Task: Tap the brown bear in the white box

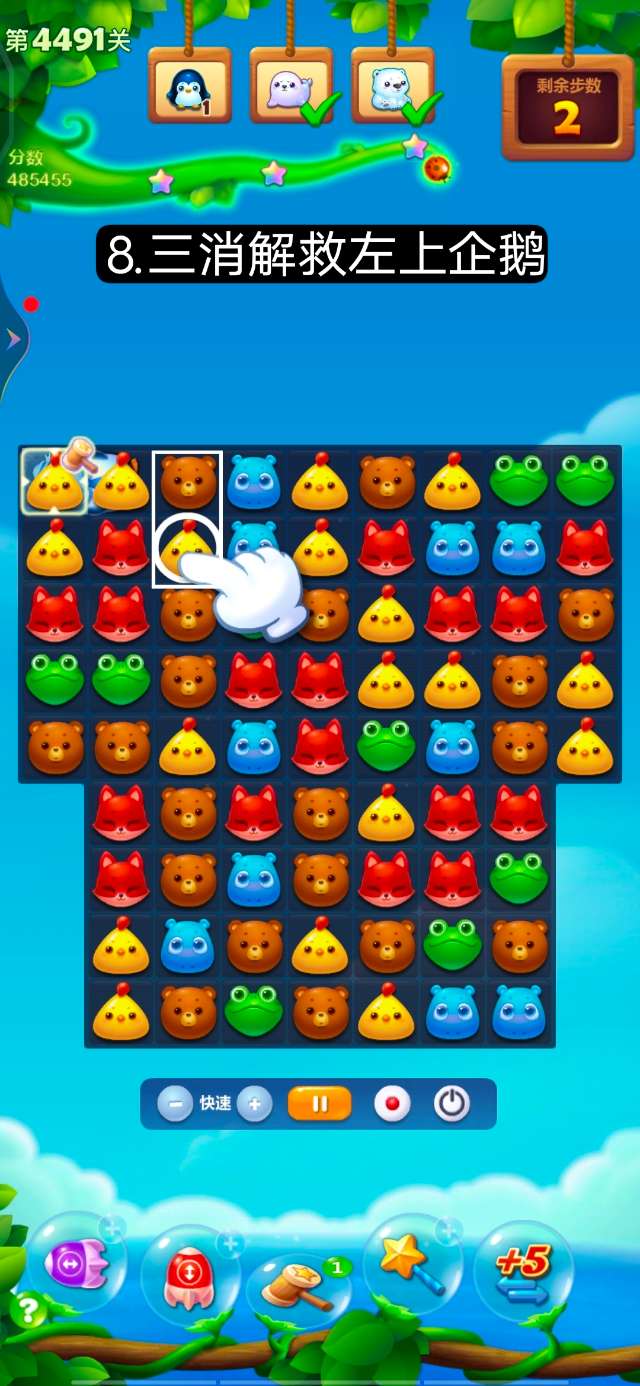Action: 188,482
